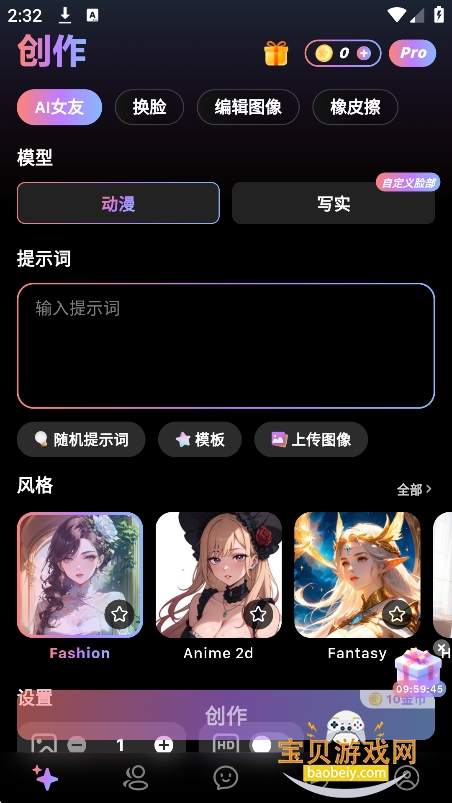This screenshot has width=452, height=803.
Task: Switch to the 编辑图像 tab
Action: click(248, 107)
